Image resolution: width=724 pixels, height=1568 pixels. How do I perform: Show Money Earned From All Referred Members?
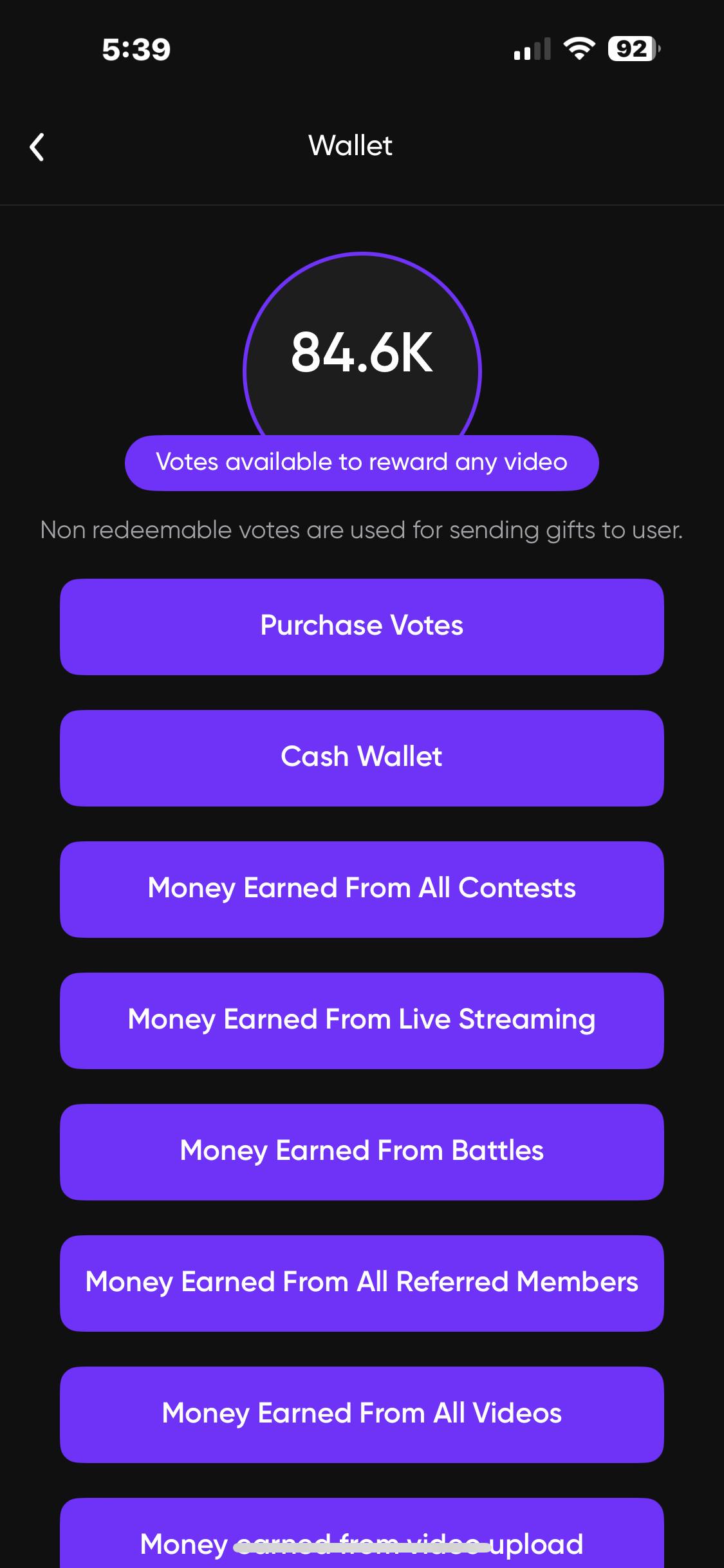362,1283
